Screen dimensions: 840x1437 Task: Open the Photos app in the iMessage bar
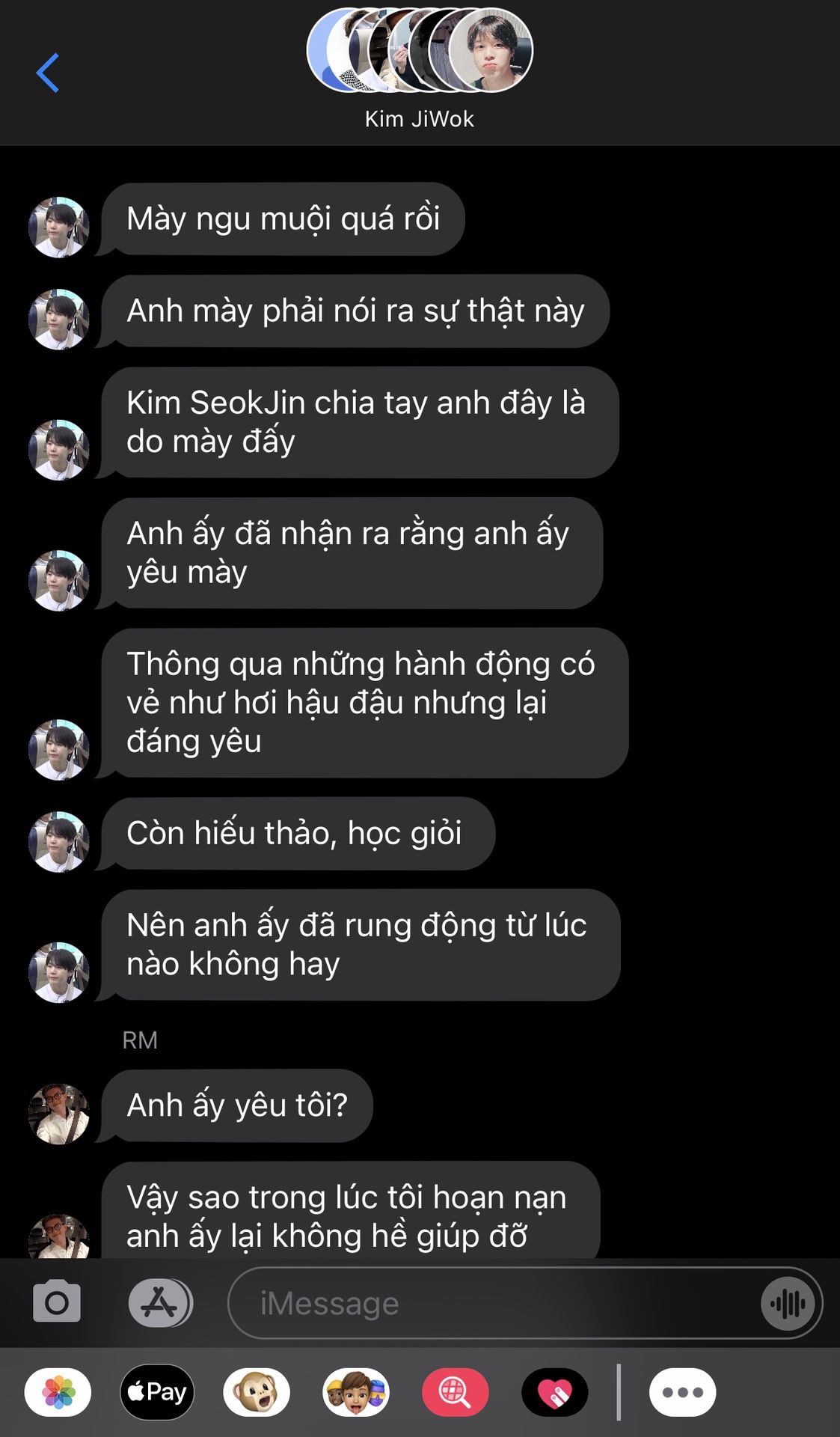[58, 1392]
